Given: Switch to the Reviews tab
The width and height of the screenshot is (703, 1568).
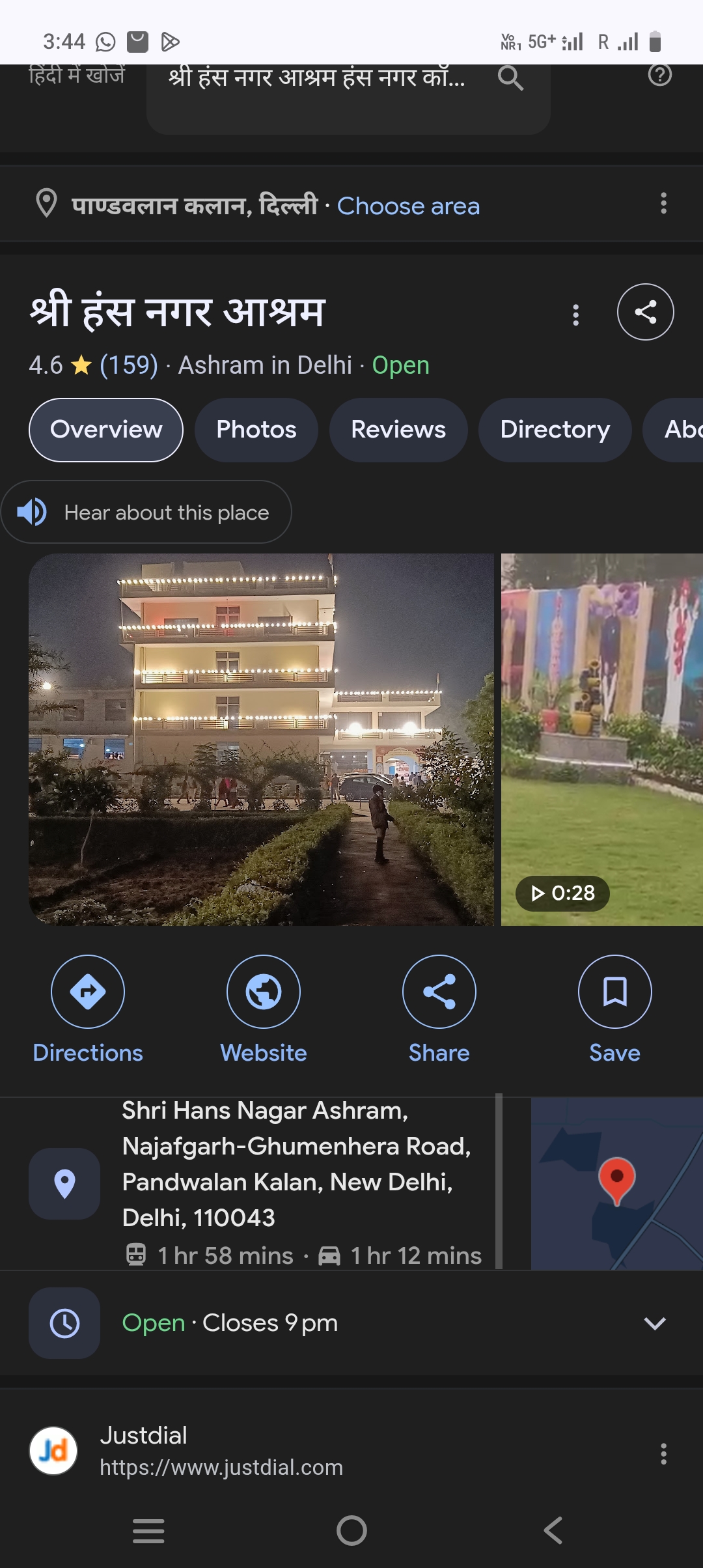Looking at the screenshot, I should 398,430.
